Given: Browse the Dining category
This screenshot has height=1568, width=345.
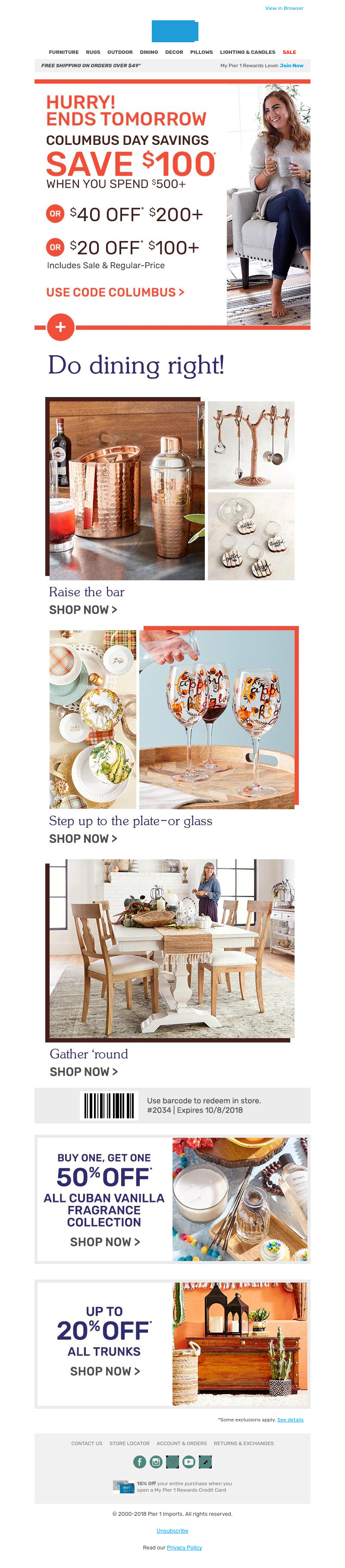Looking at the screenshot, I should 148,52.
